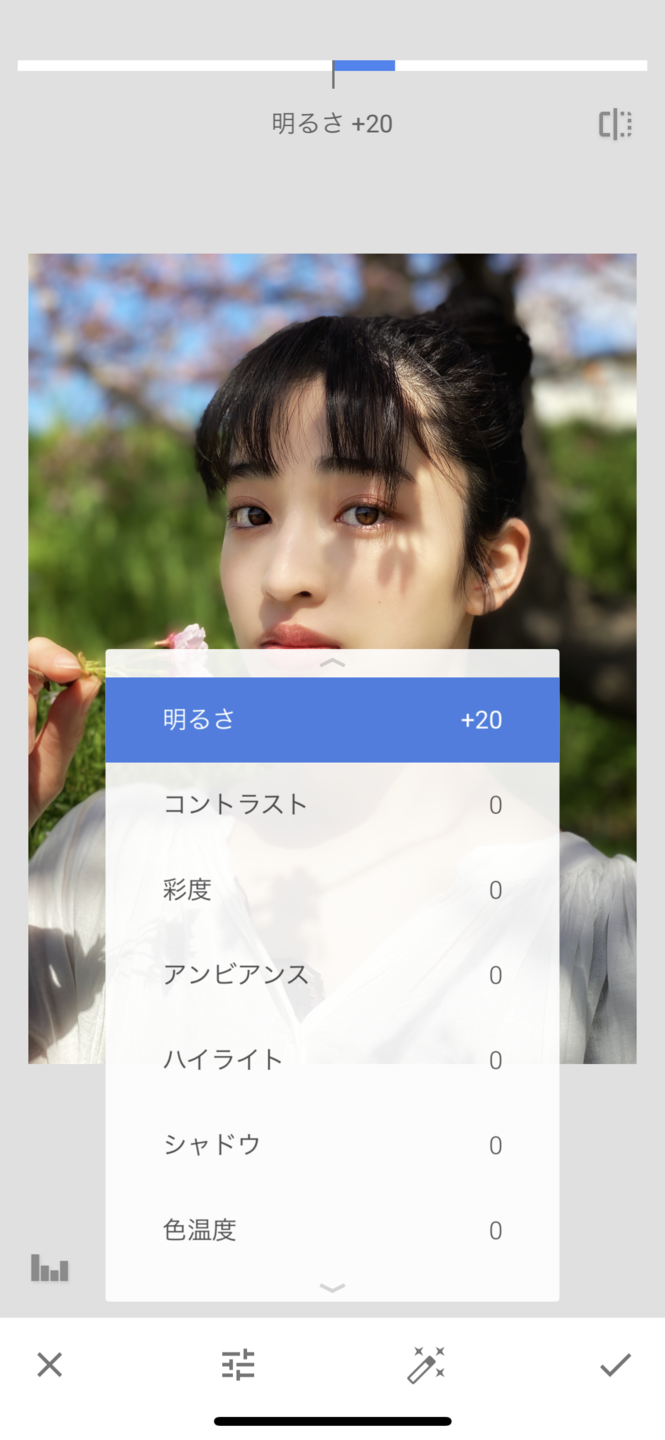Select the アンビアンス option
Screen dimensions: 665x1440
tap(332, 975)
